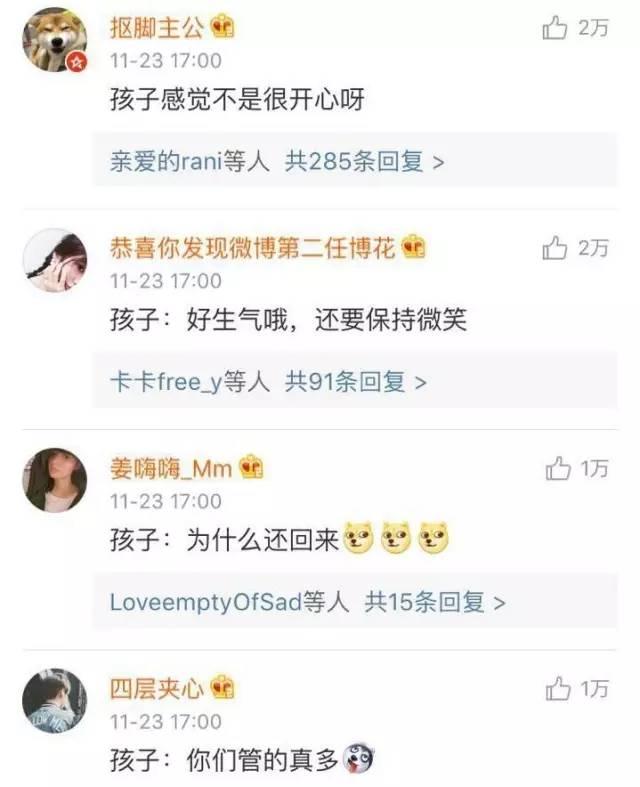
Task: Tap the username 恭喜你发现微博第二任博花
Action: [x=254, y=247]
